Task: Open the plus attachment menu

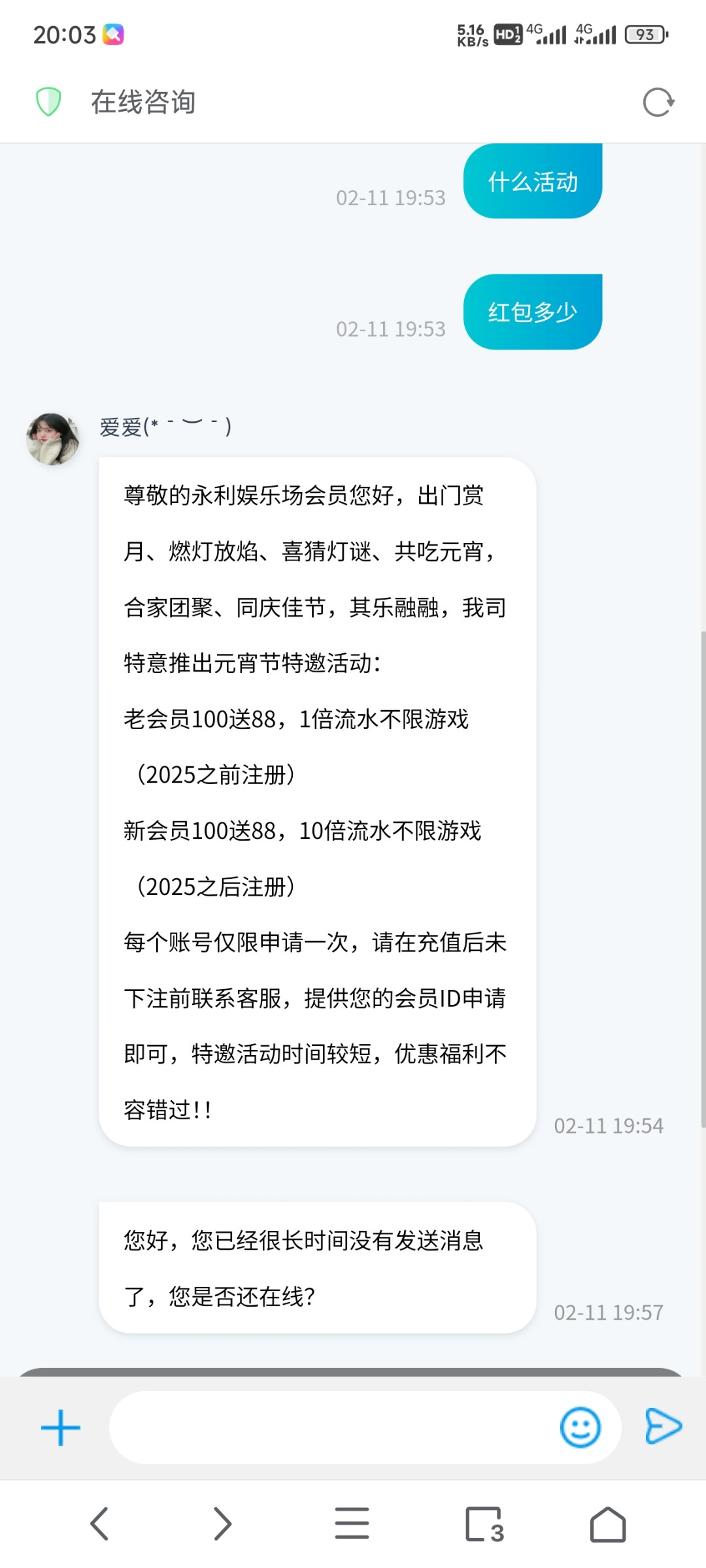Action: tap(61, 1428)
